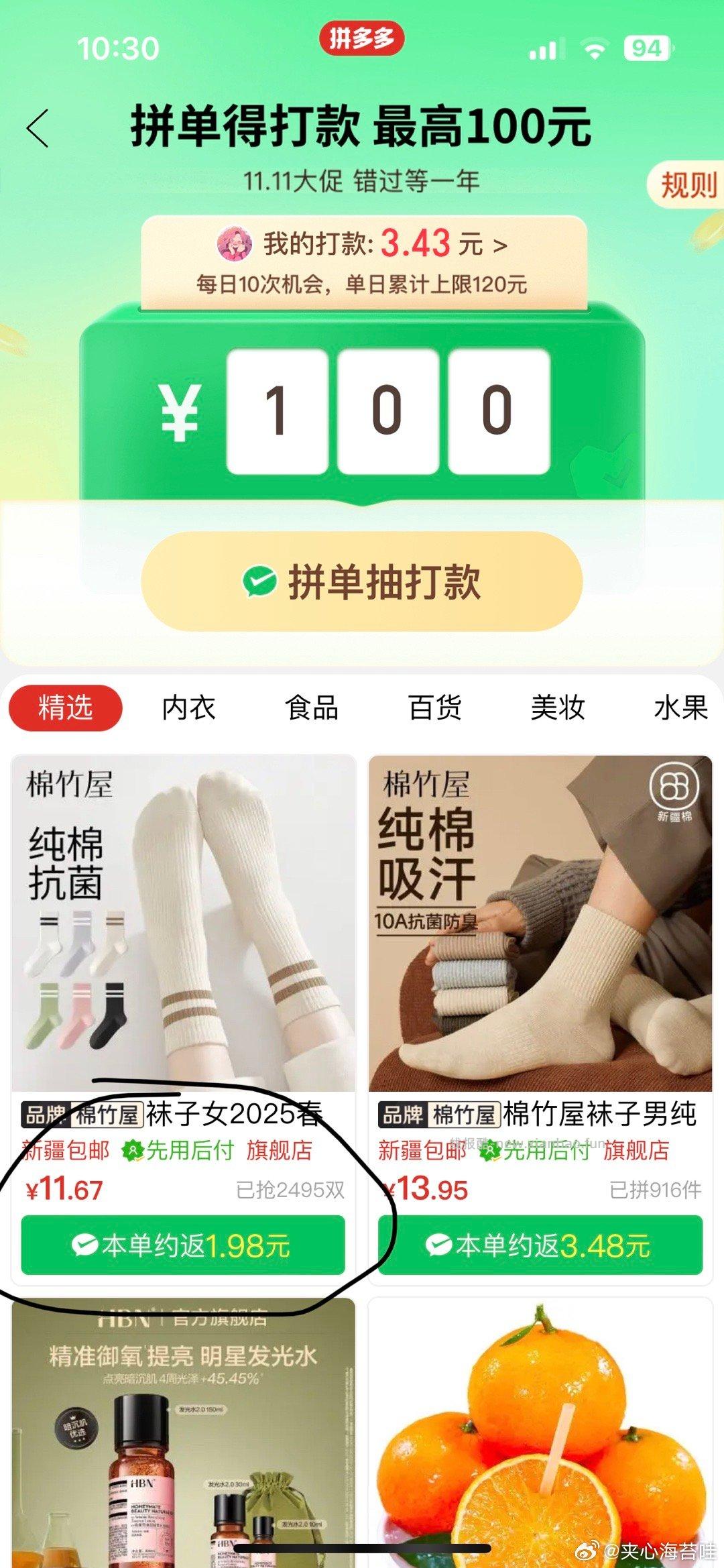The image size is (724, 1568).
Task: Select the 内衣 category tab
Action: coord(188,708)
